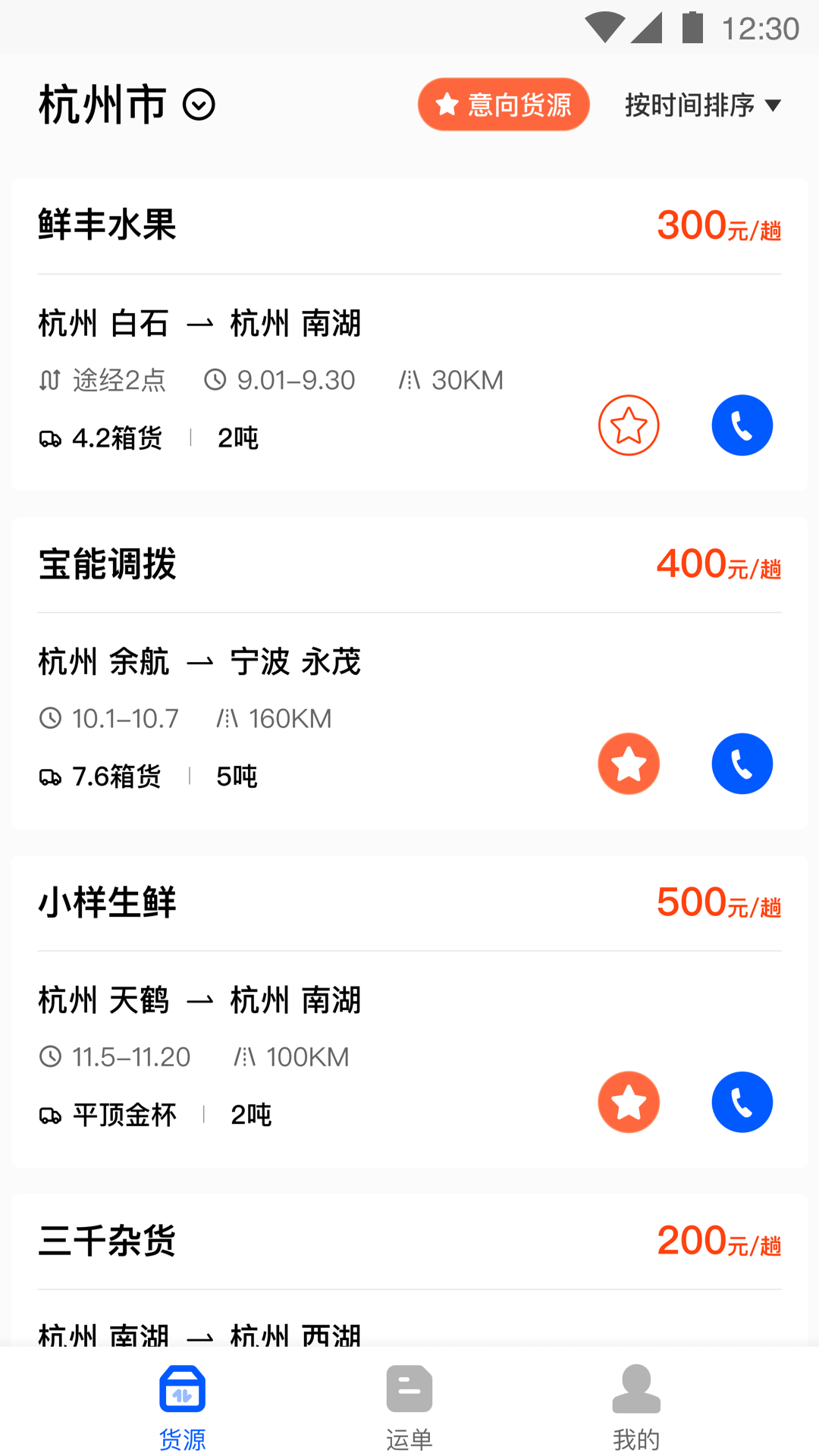The height and width of the screenshot is (1456, 819).
Task: Call the shipper for 鲜丰水果 order
Action: (742, 425)
